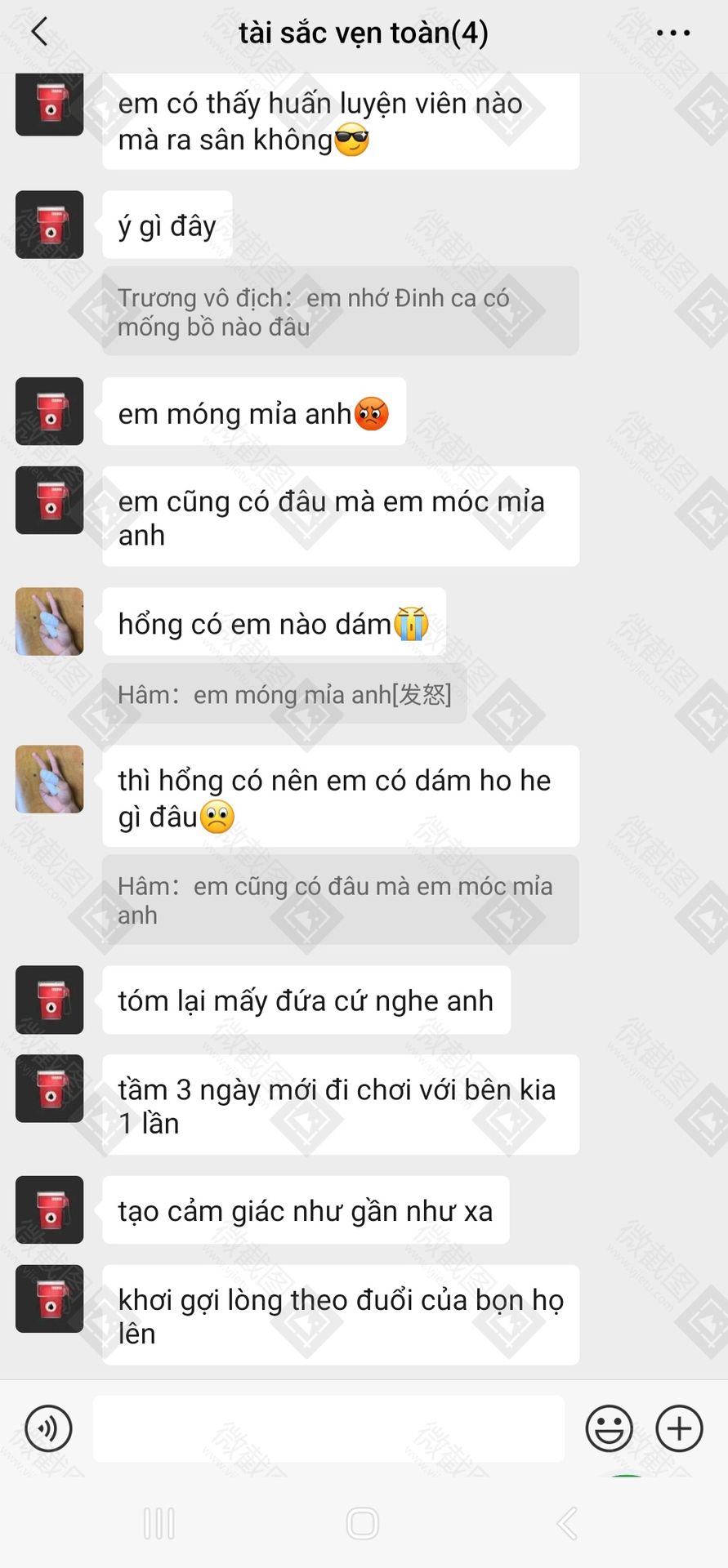Jump to quoted message from Trương vô địch
Image resolution: width=728 pixels, height=1568 pixels.
click(x=340, y=311)
